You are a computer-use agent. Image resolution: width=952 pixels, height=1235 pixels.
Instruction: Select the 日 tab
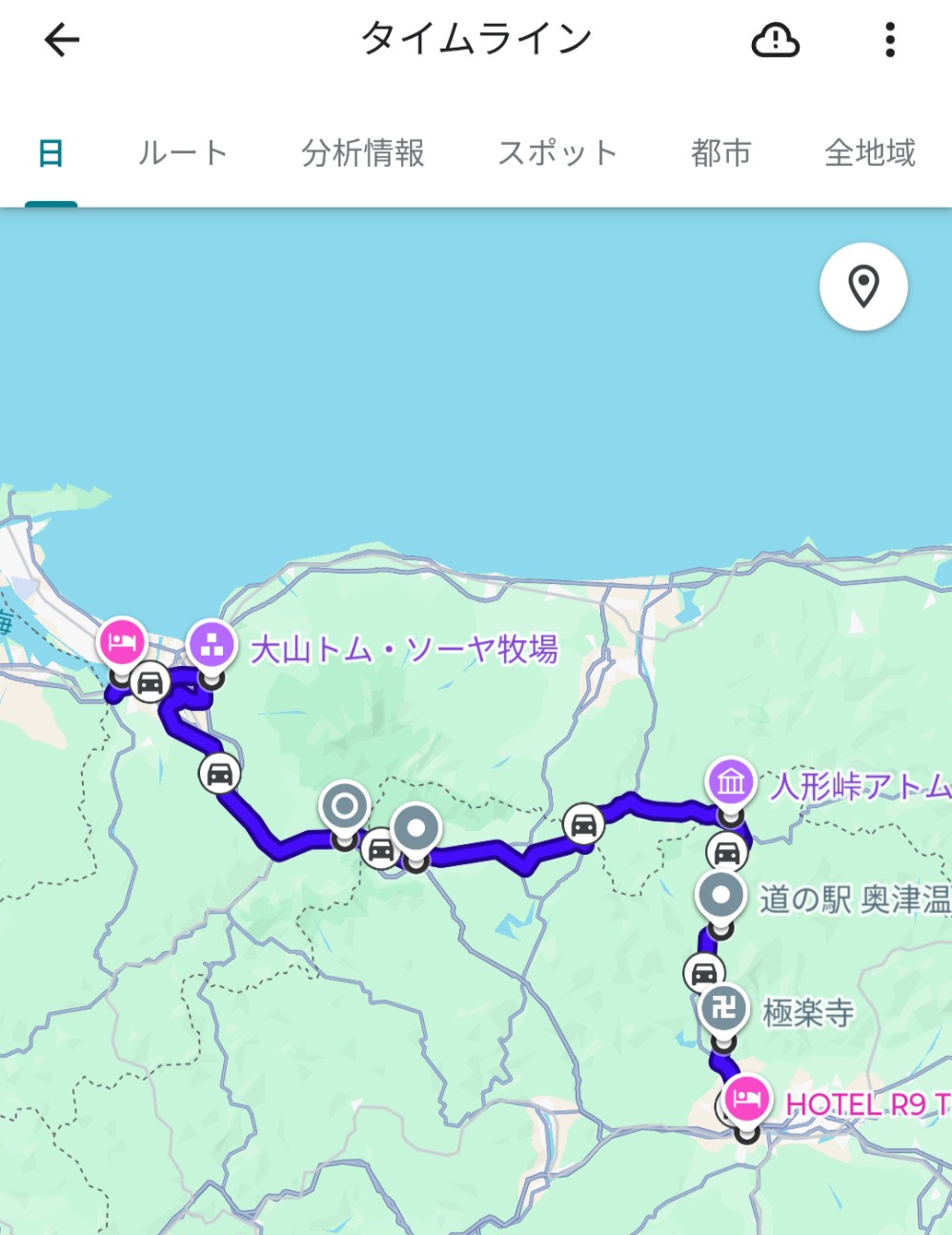[x=51, y=153]
